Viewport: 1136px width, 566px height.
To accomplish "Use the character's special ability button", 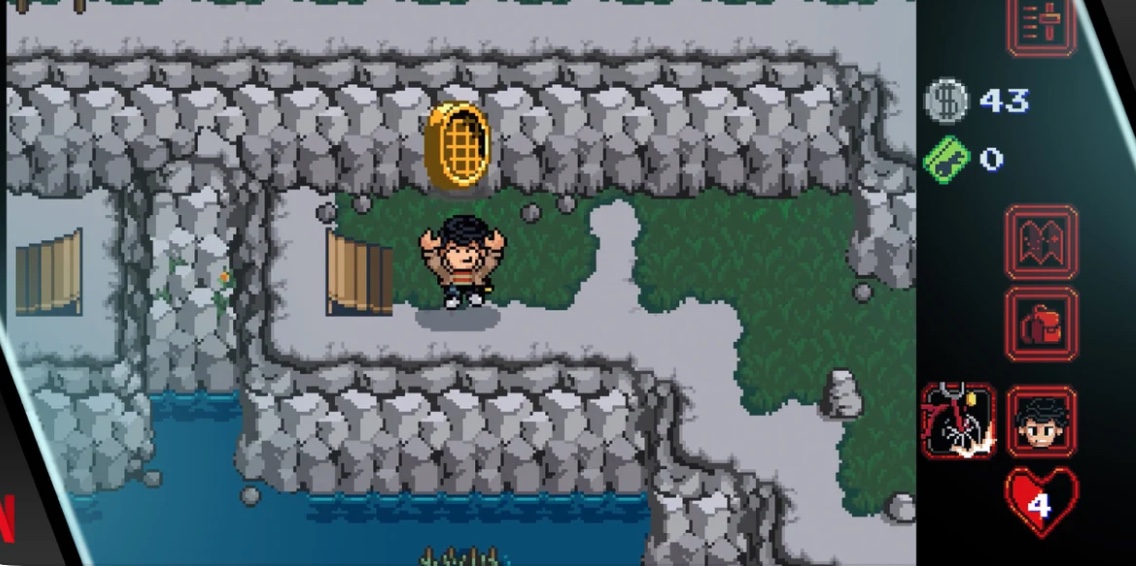I will point(958,422).
